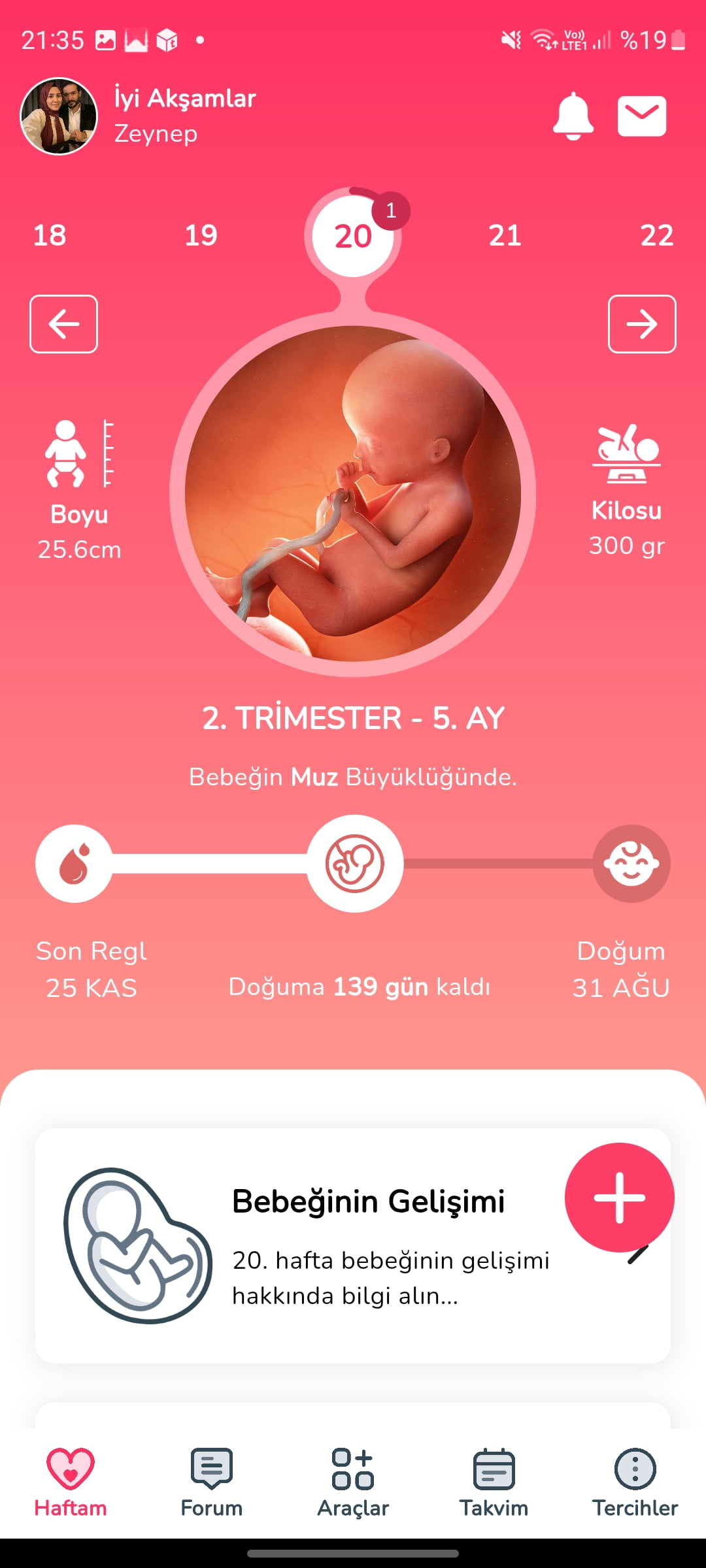Select week 21

tap(505, 235)
